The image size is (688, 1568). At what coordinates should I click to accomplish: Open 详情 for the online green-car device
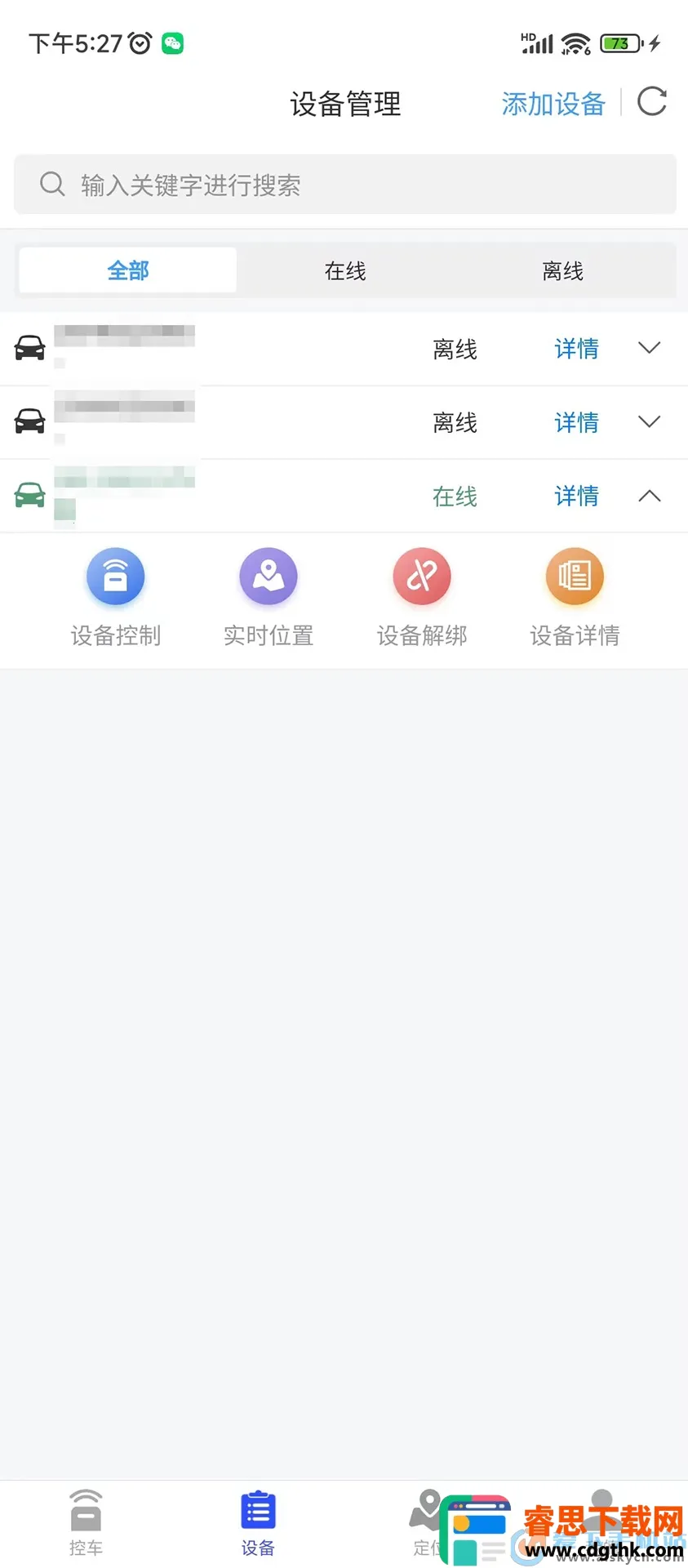(x=576, y=496)
